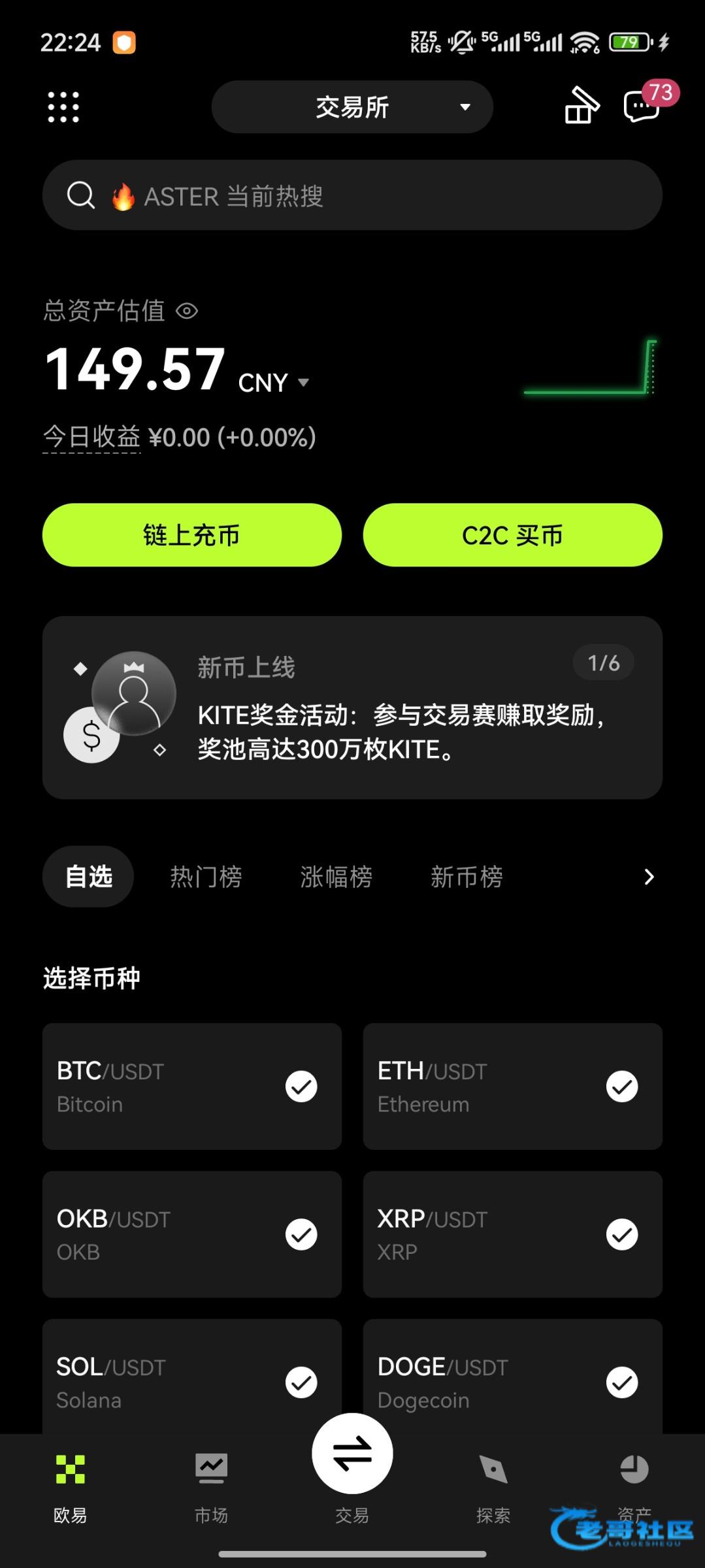Tap 链上充币 to deposit on-chain
Viewport: 705px width, 1568px height.
coord(192,535)
